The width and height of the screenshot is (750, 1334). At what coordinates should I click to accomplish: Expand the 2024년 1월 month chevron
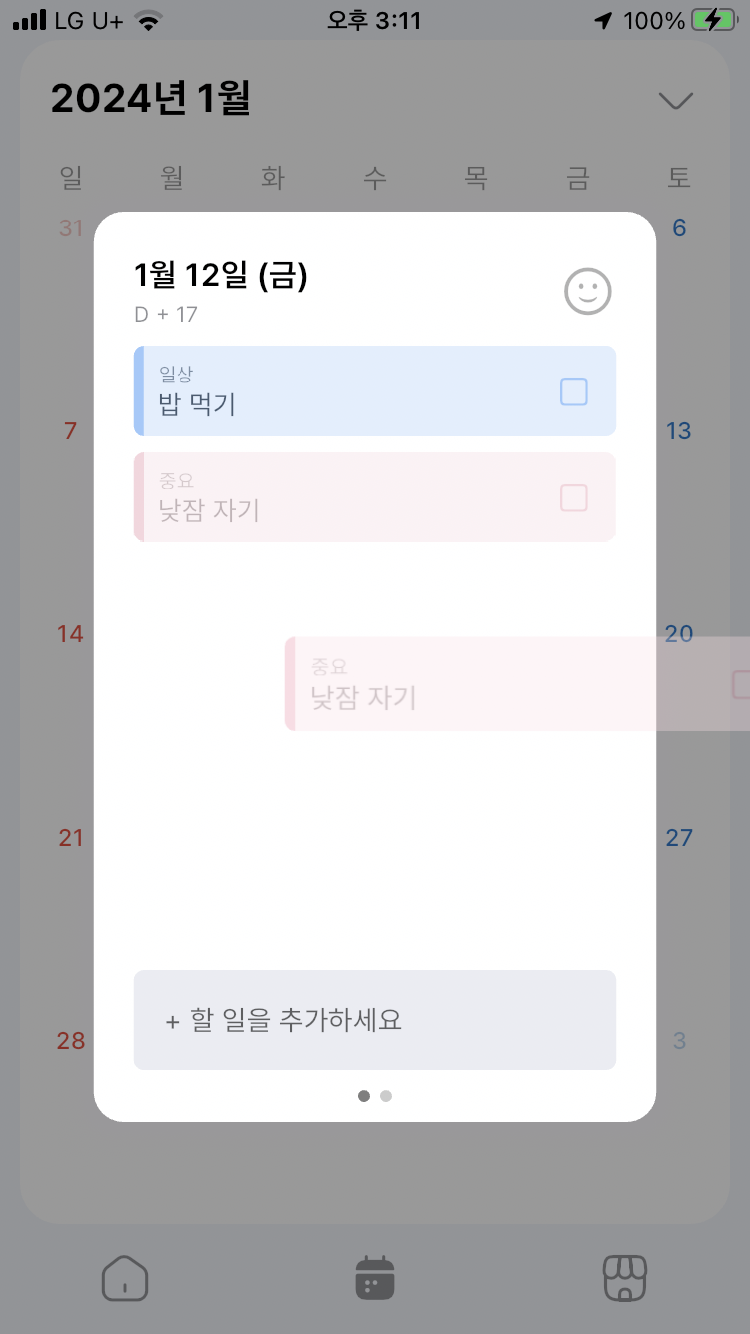(676, 100)
